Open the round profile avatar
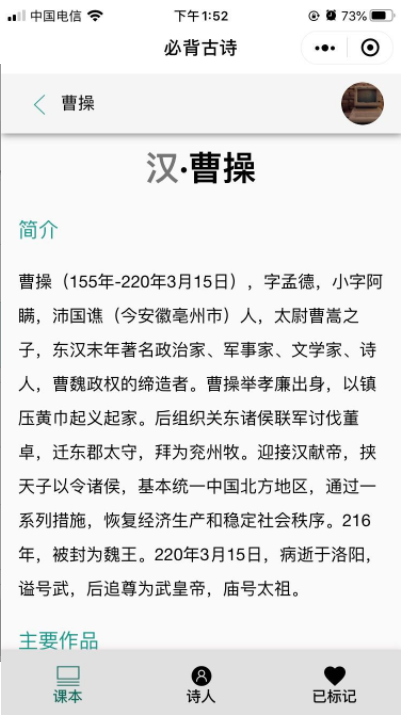Image resolution: width=401 pixels, height=716 pixels. coord(362,103)
